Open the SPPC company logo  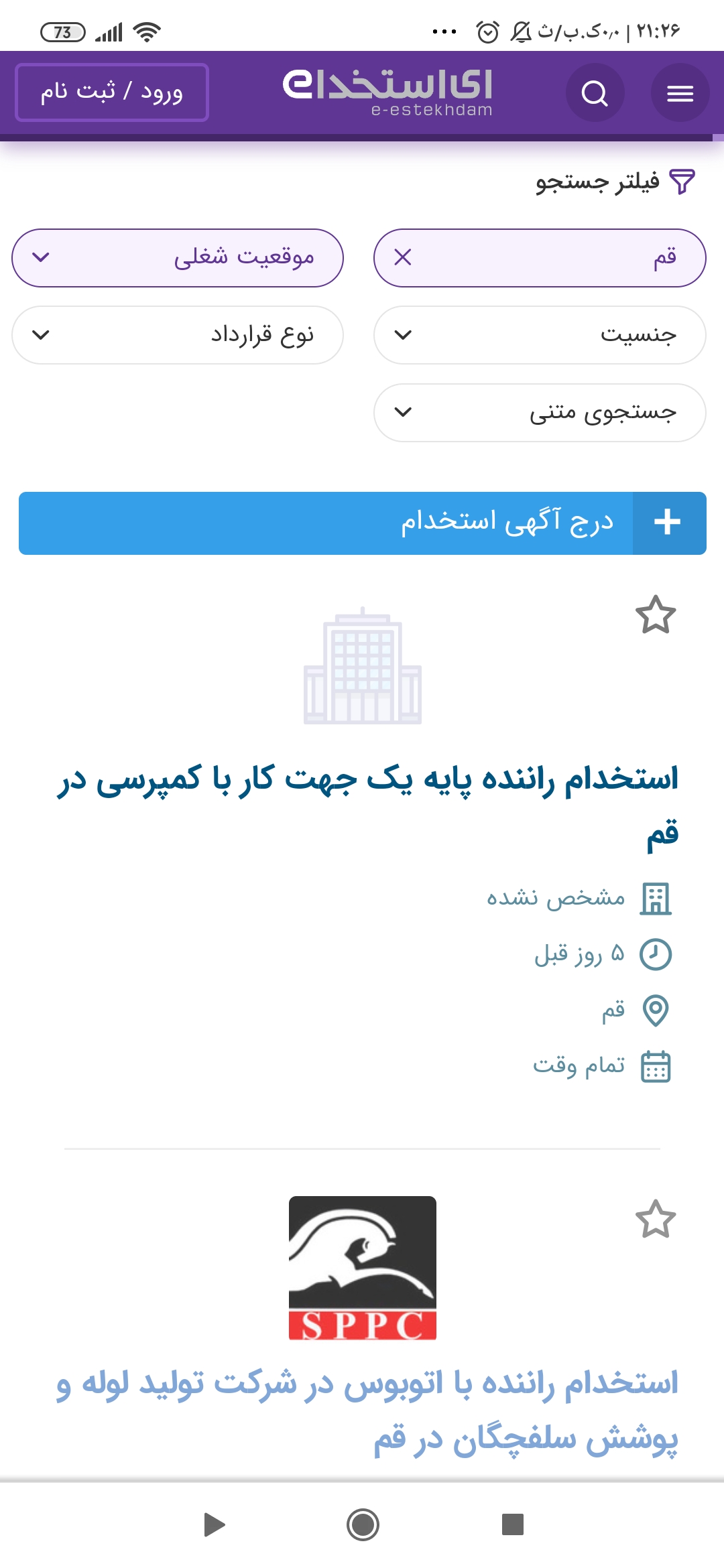click(362, 1268)
